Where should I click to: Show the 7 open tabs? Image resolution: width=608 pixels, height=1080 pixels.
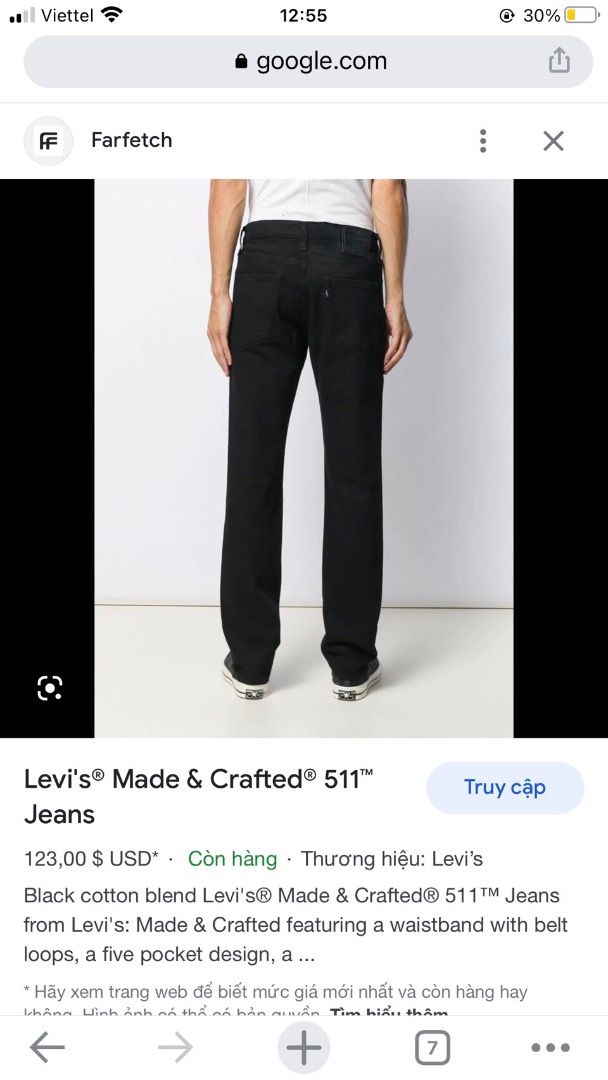[432, 1048]
